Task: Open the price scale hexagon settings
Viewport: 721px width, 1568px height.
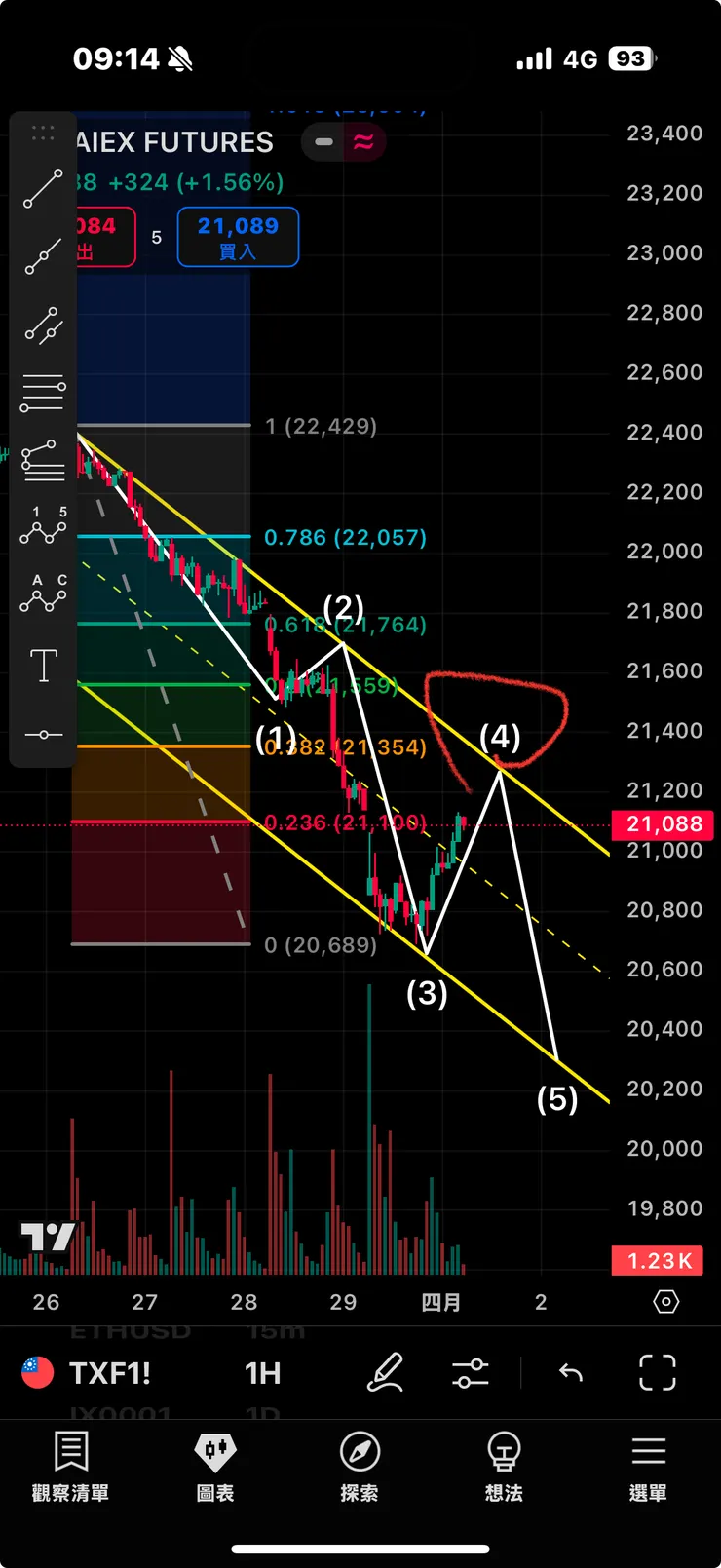Action: point(665,1302)
